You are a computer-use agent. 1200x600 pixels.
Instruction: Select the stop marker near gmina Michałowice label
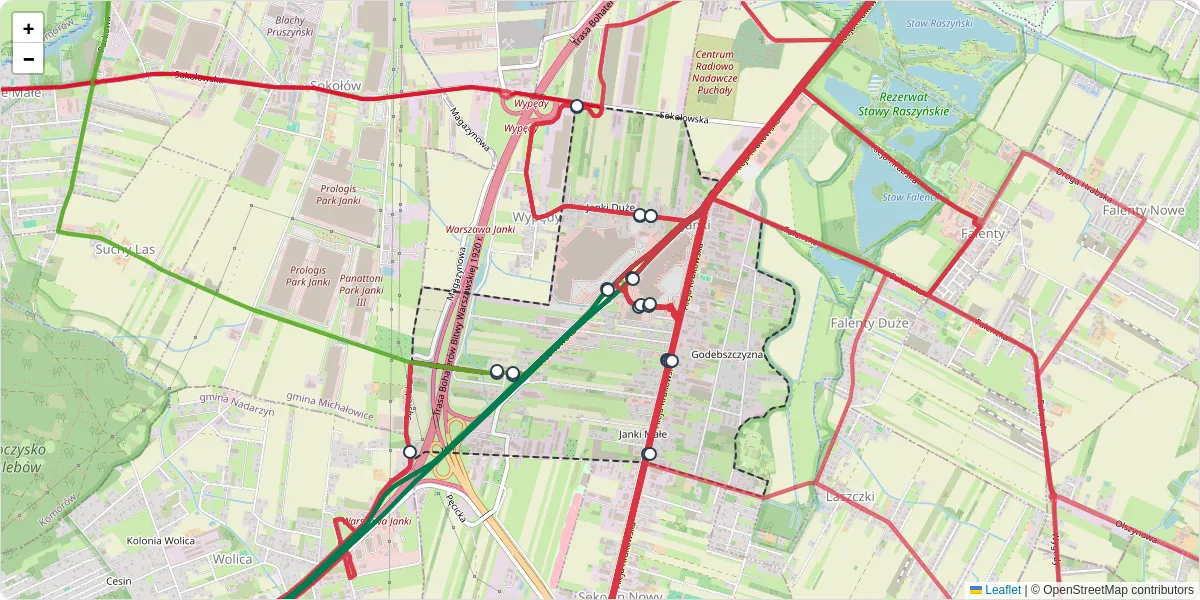410,452
